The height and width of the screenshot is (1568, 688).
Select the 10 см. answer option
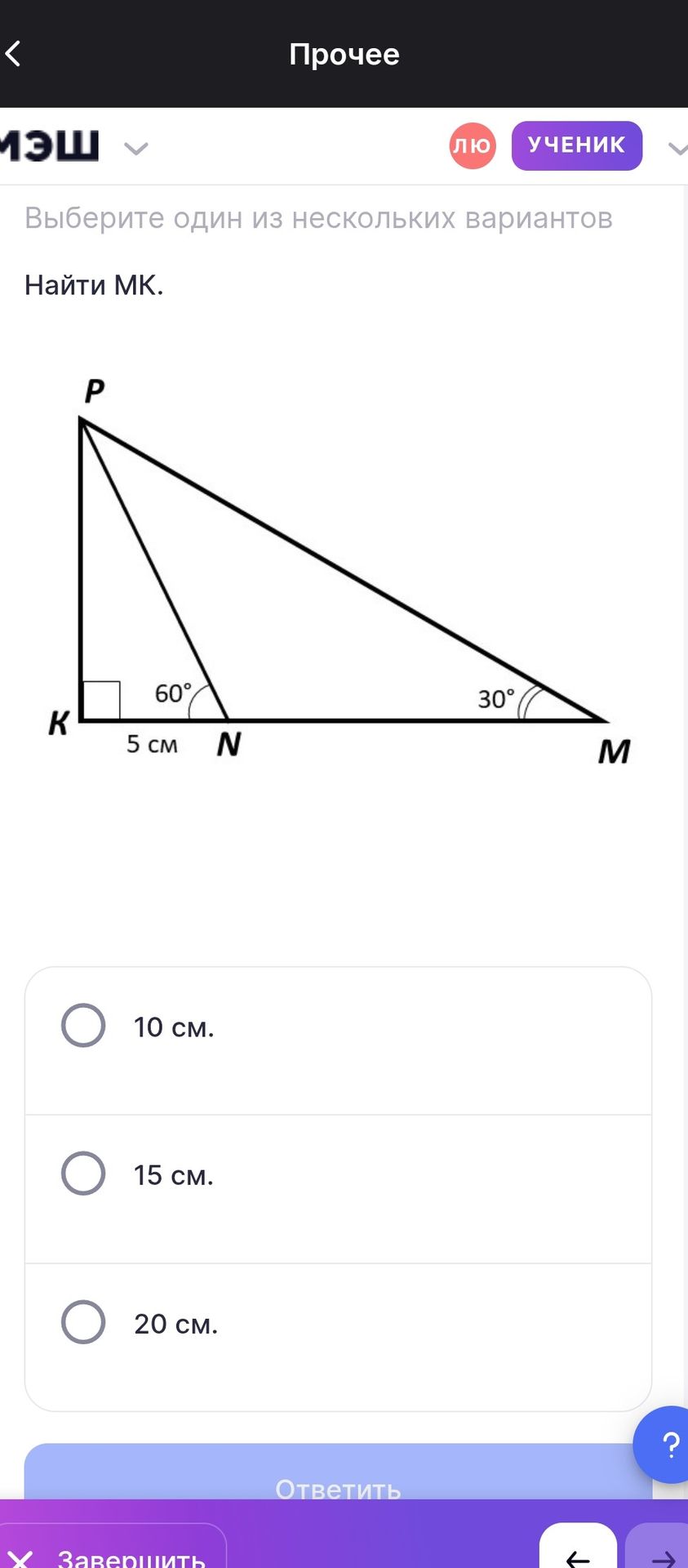pos(338,1040)
